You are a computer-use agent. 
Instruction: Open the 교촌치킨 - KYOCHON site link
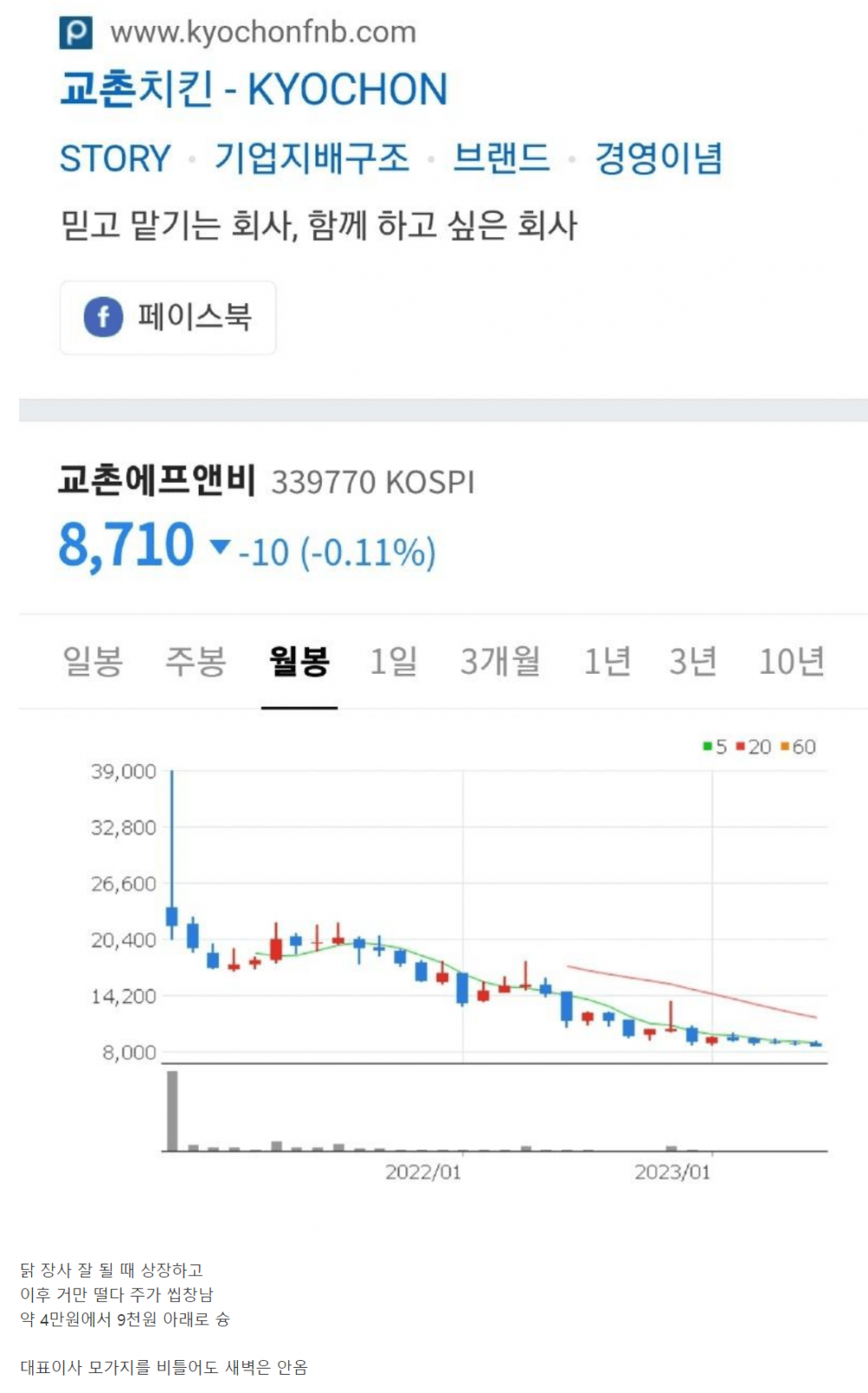coord(253,89)
